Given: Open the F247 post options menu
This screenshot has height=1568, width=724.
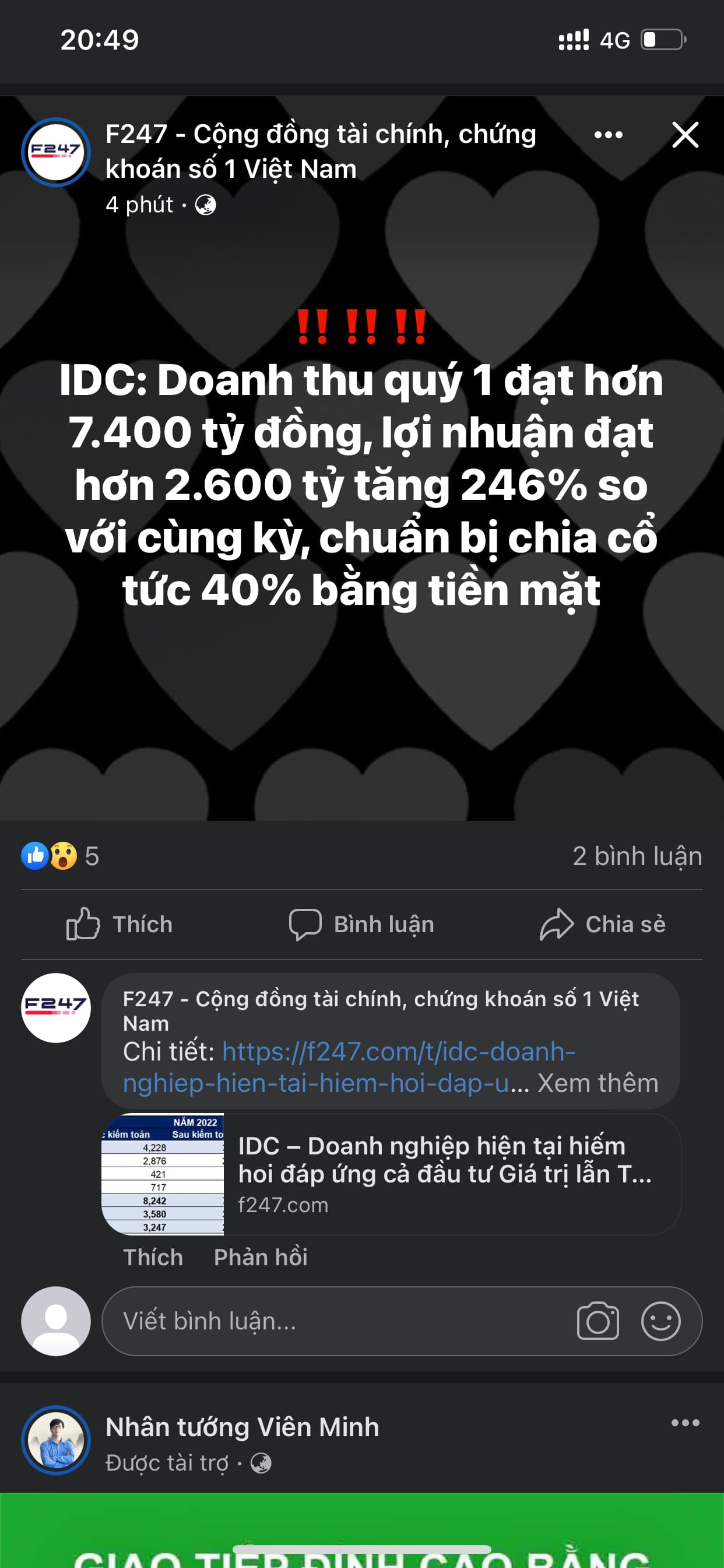Looking at the screenshot, I should [608, 135].
